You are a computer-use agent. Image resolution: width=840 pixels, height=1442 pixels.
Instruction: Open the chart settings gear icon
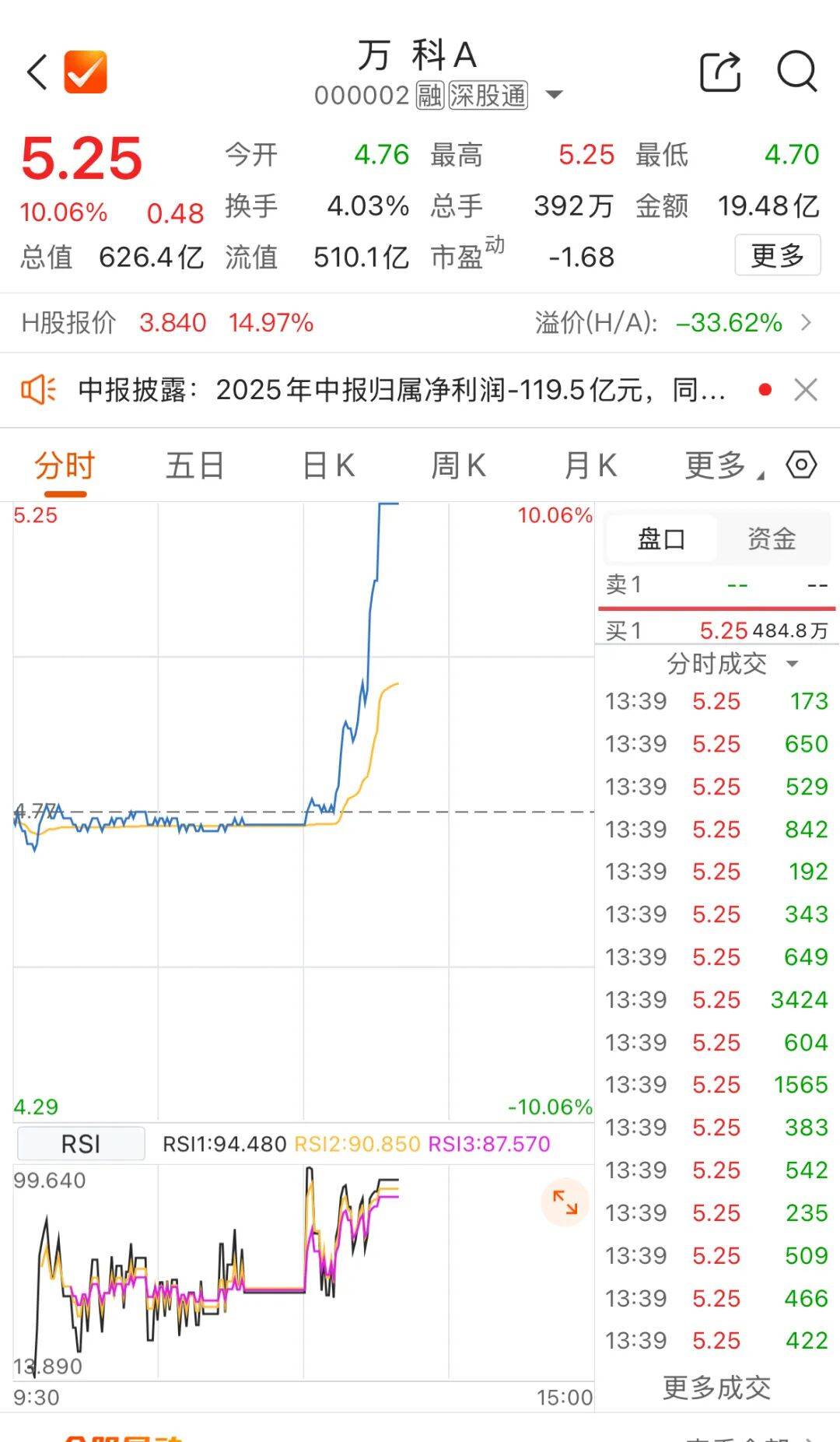800,465
